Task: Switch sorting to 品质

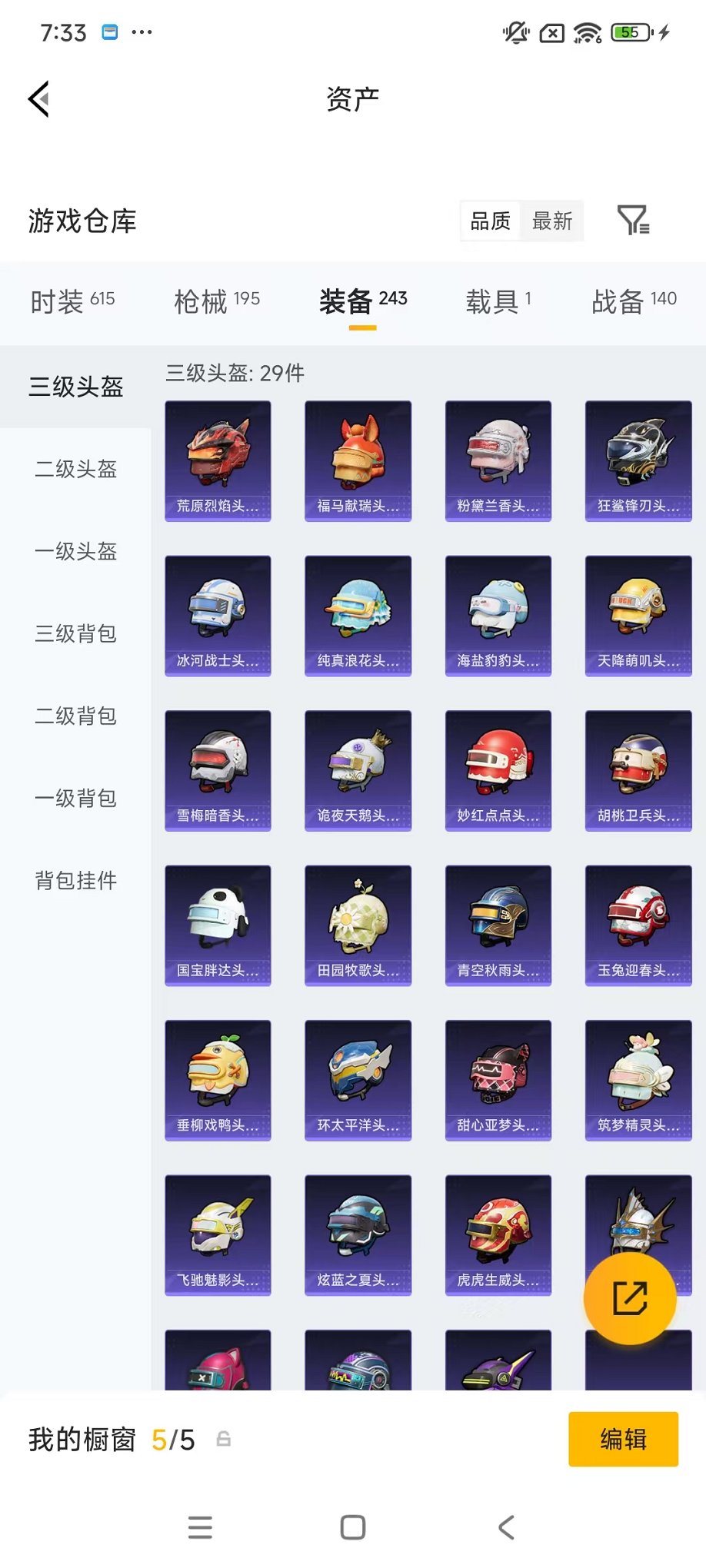Action: click(x=489, y=221)
